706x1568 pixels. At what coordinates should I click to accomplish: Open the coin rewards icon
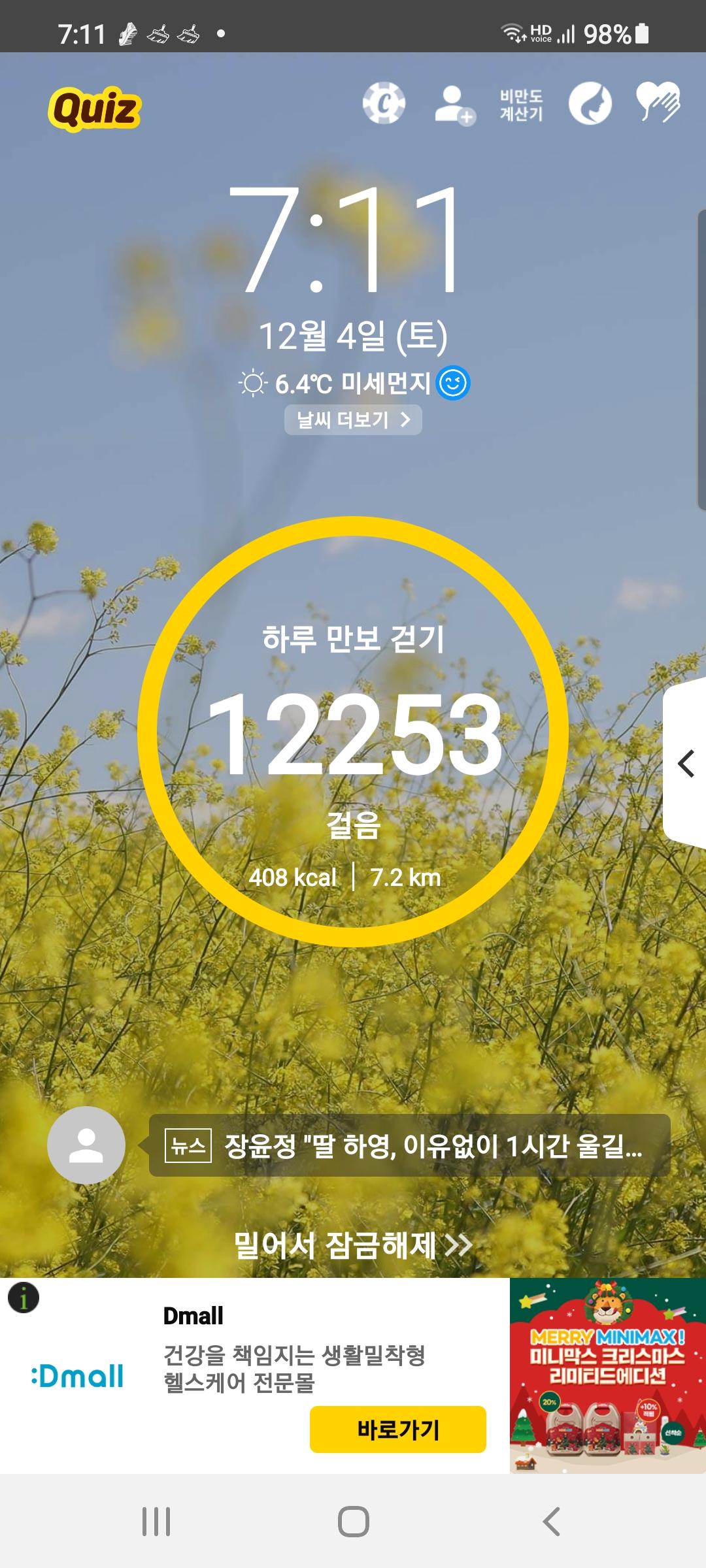coord(384,103)
